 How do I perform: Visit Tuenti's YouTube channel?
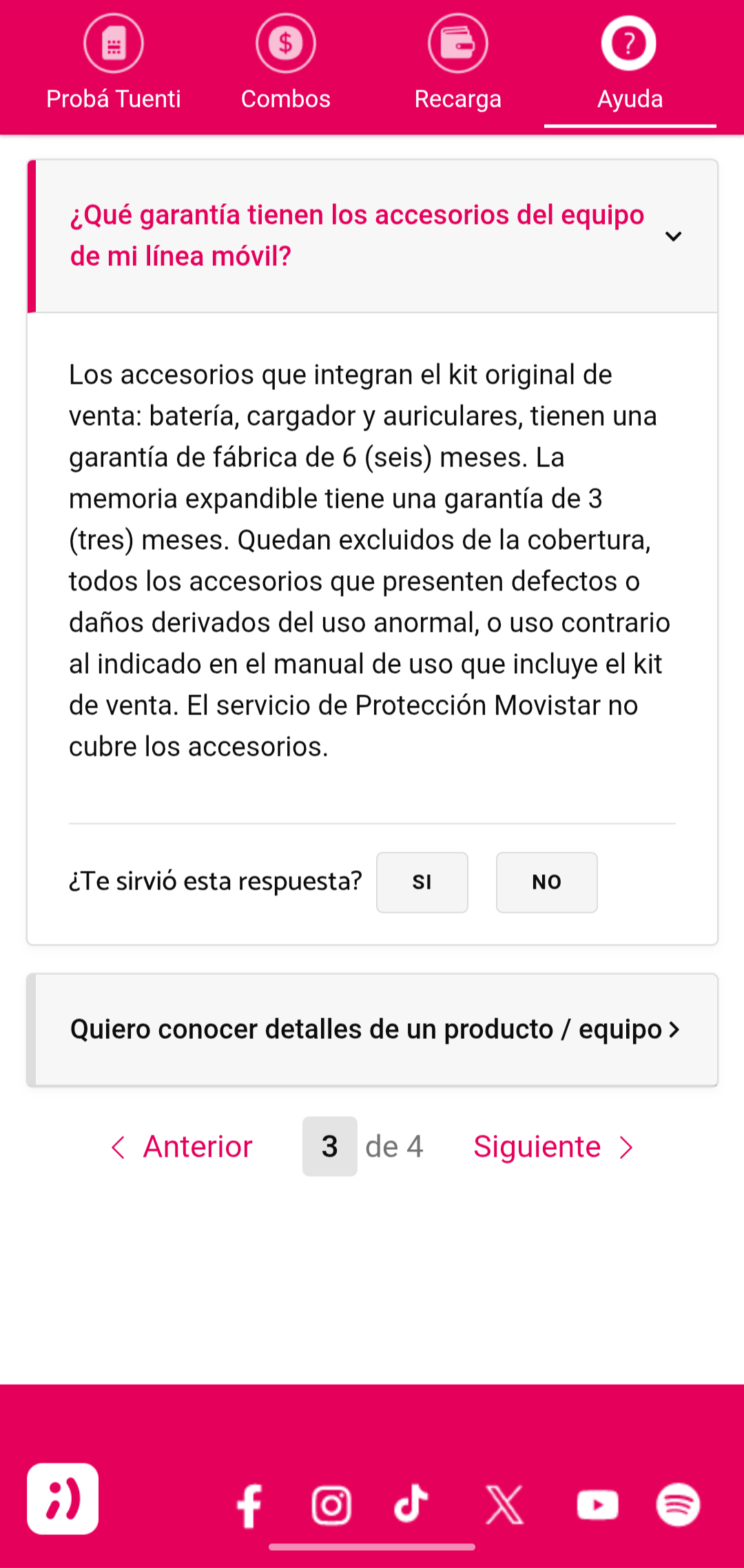[x=597, y=1505]
